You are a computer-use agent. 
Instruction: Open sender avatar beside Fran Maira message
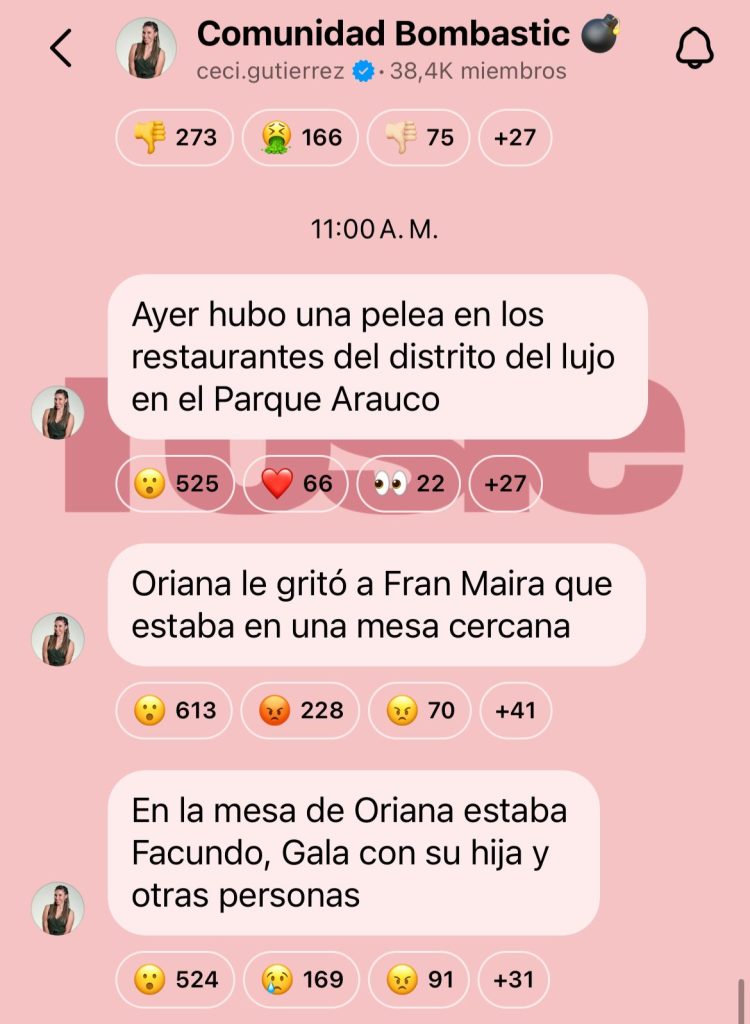point(58,640)
